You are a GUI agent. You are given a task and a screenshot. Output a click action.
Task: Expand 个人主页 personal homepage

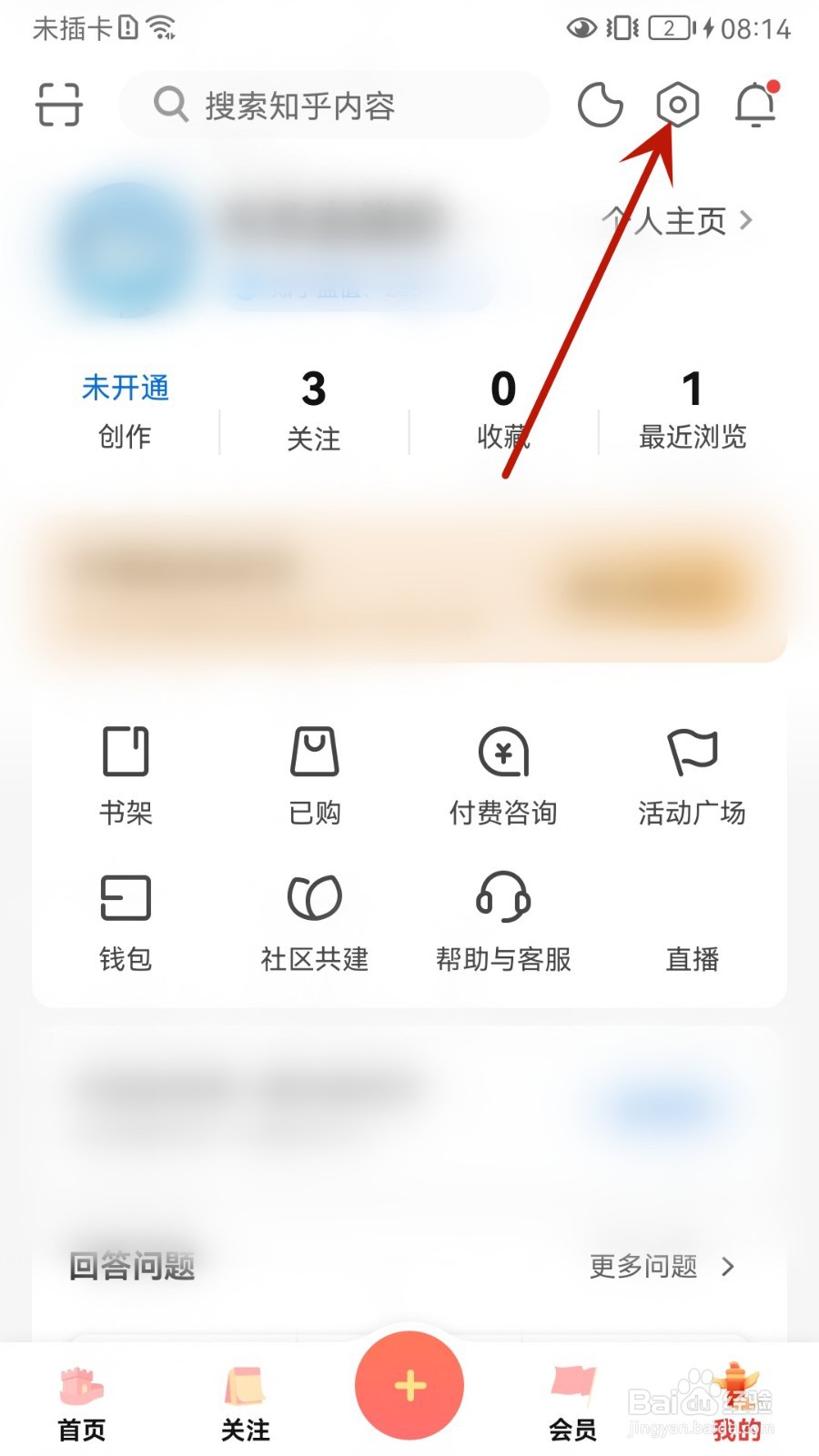point(673,220)
